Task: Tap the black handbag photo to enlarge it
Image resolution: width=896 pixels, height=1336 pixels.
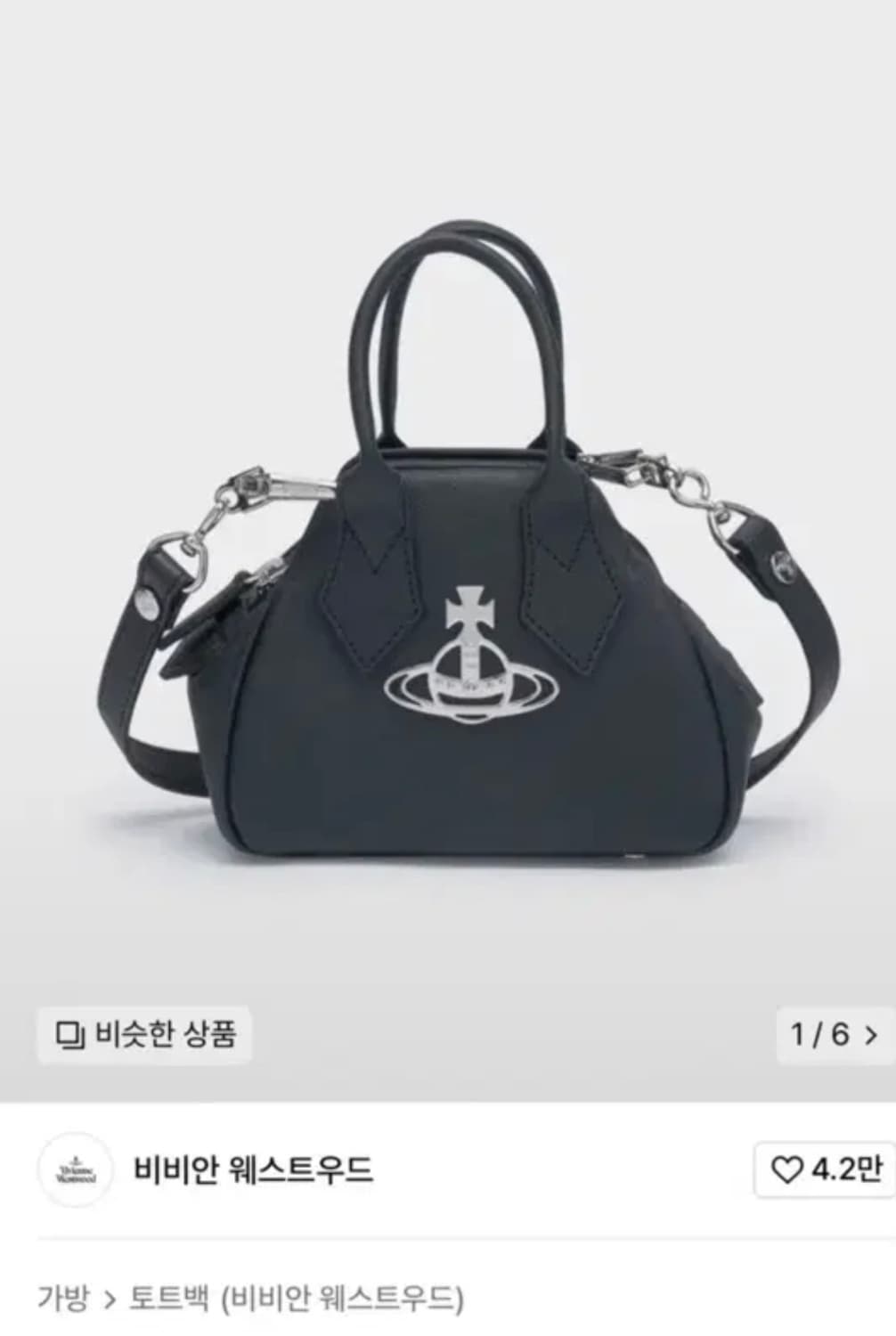Action: [448, 552]
